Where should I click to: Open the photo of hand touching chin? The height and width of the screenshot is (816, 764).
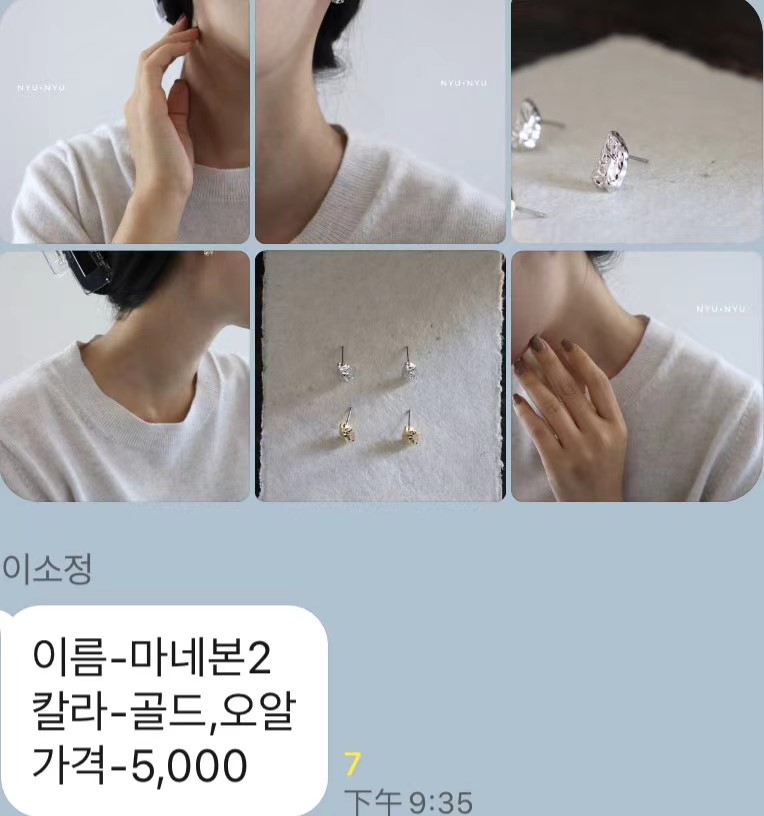(x=124, y=120)
